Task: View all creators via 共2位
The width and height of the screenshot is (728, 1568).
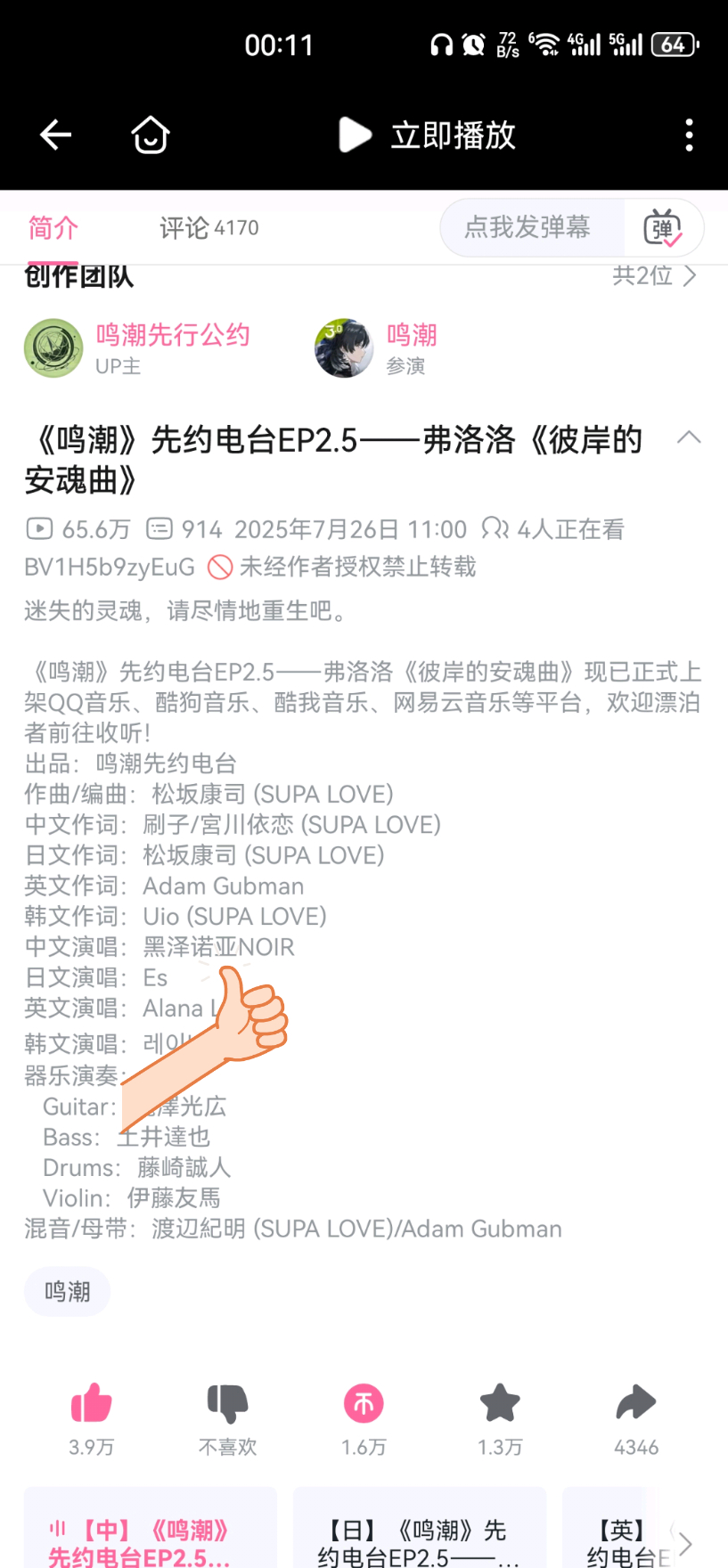Action: point(654,276)
